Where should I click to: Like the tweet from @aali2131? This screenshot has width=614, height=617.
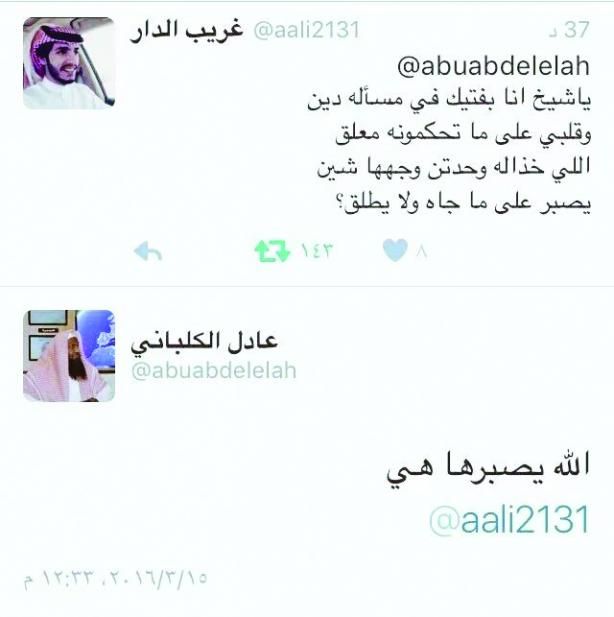pyautogui.click(x=395, y=252)
